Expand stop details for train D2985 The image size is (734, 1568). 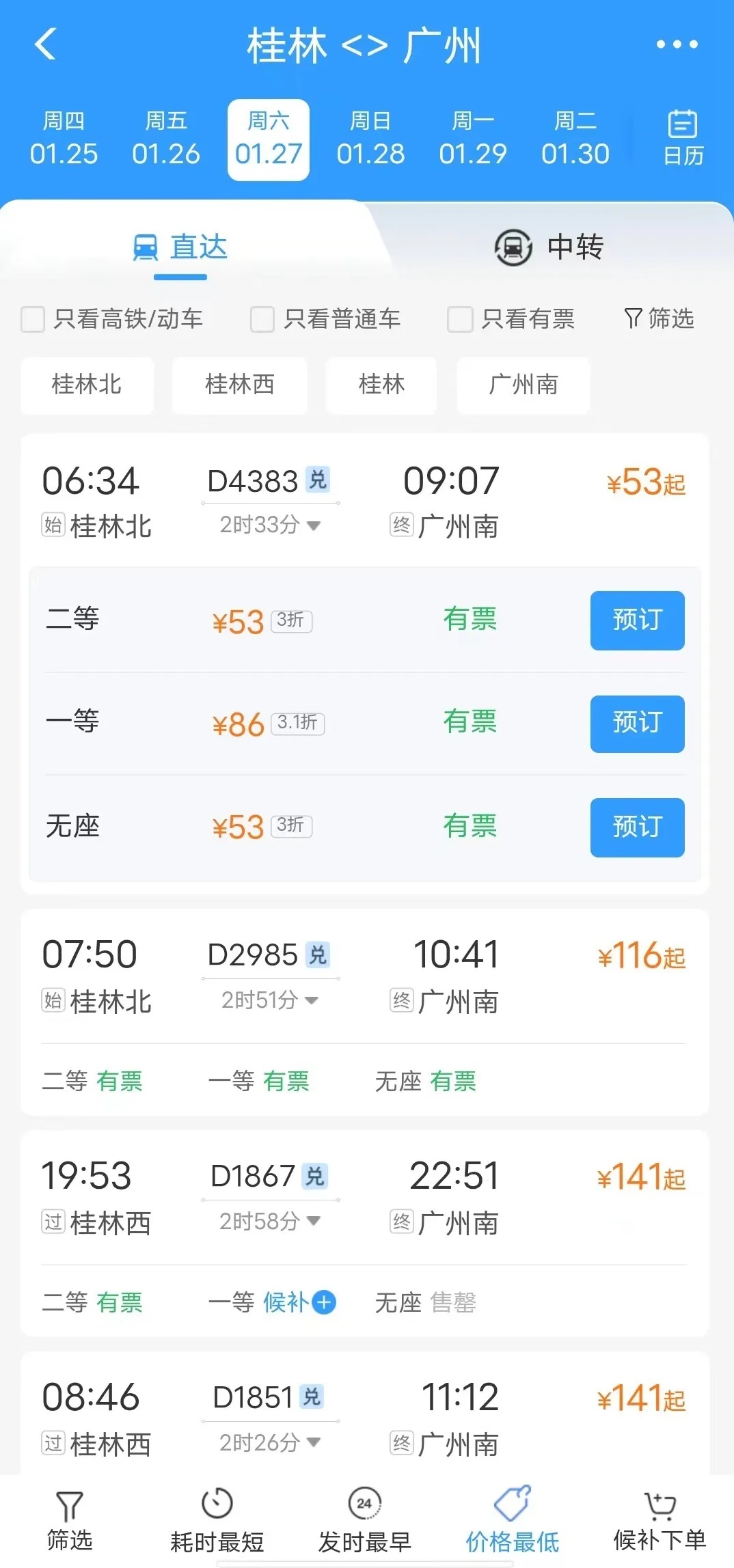(x=270, y=1000)
